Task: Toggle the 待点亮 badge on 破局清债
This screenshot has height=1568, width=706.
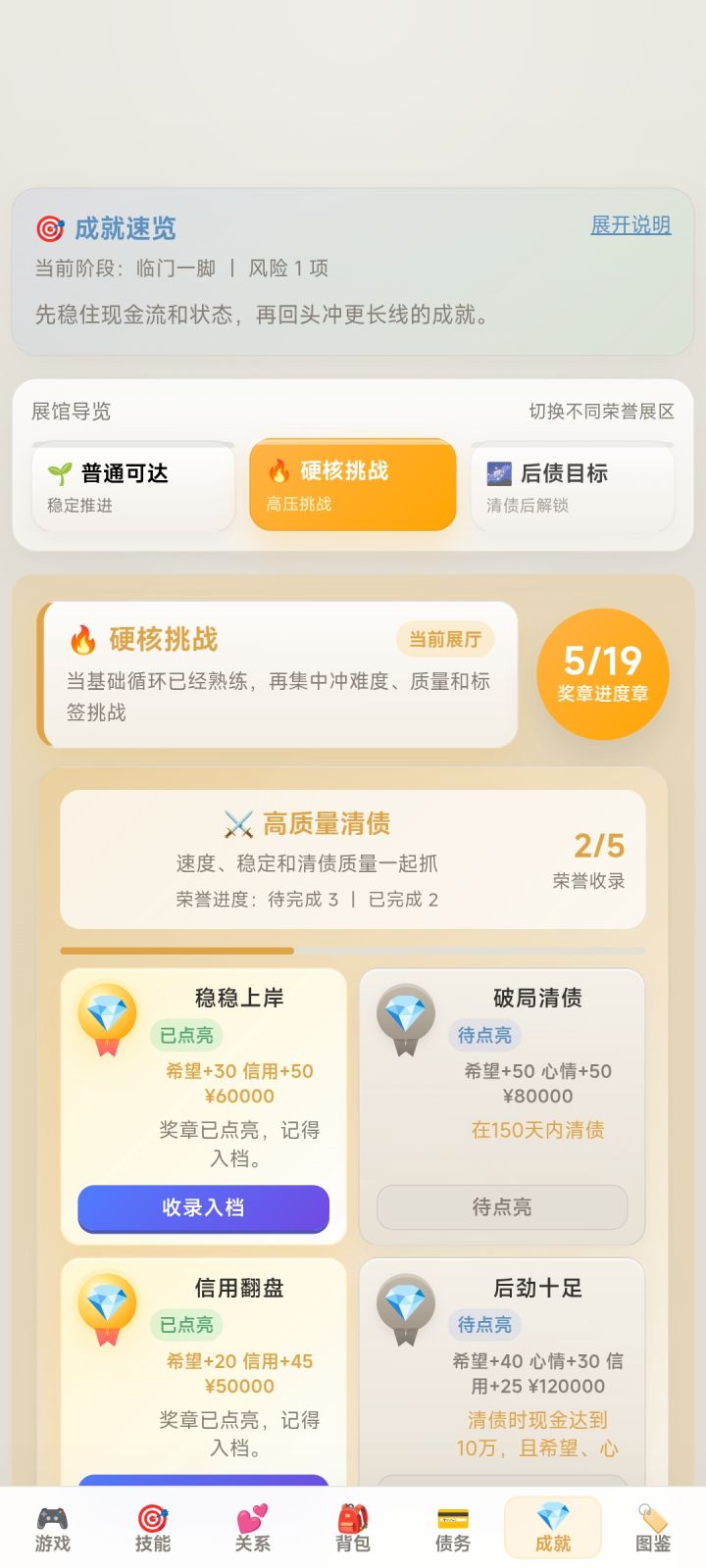Action: [x=484, y=1035]
